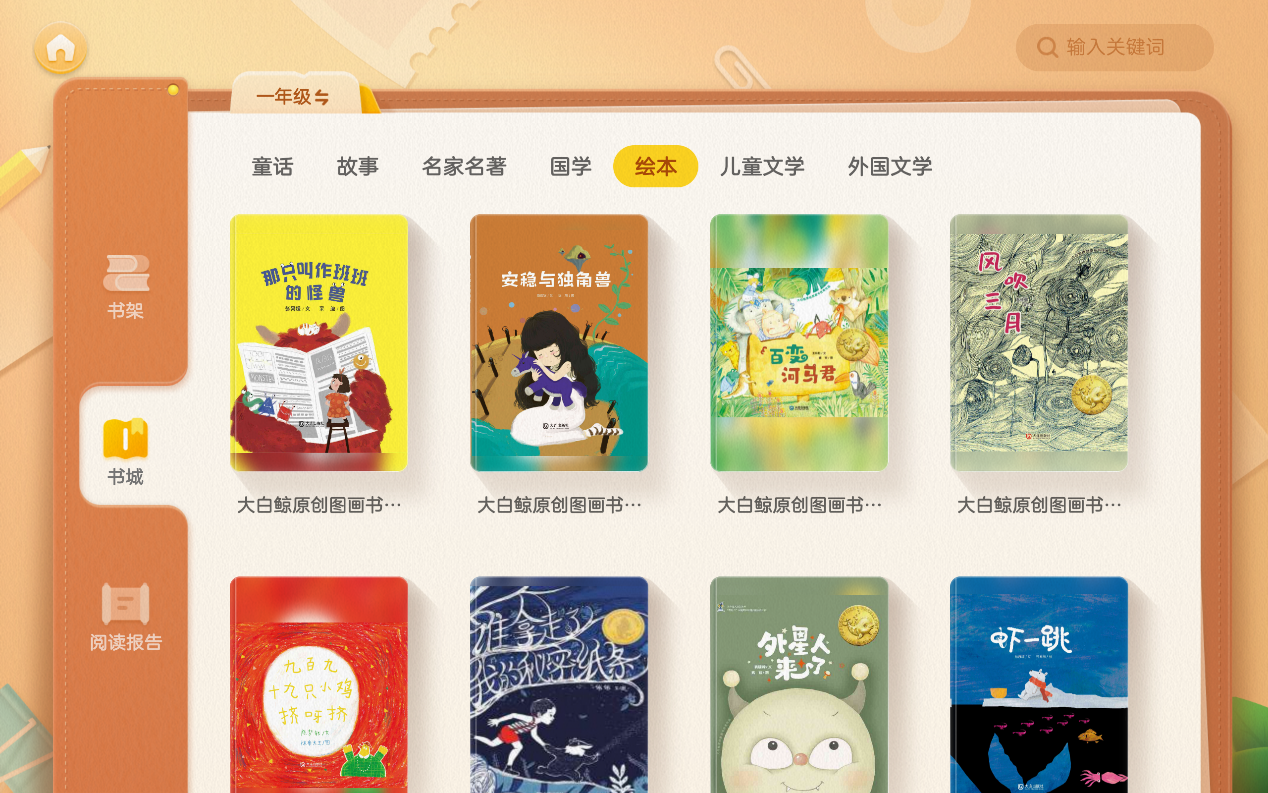This screenshot has height=793, width=1268.
Task: Select the 绘本 category tab
Action: (655, 166)
